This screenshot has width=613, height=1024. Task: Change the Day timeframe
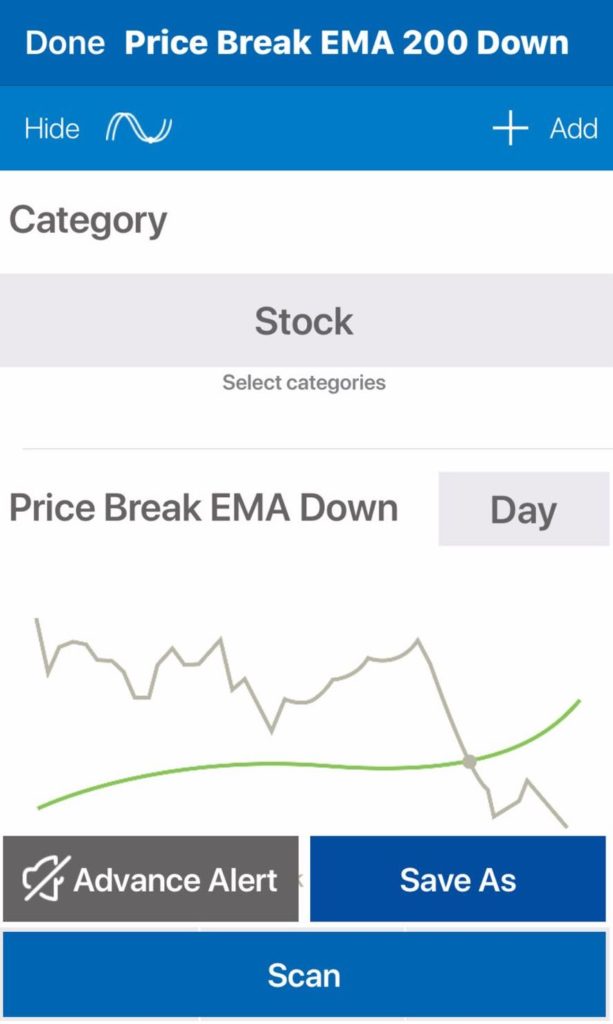(x=524, y=509)
